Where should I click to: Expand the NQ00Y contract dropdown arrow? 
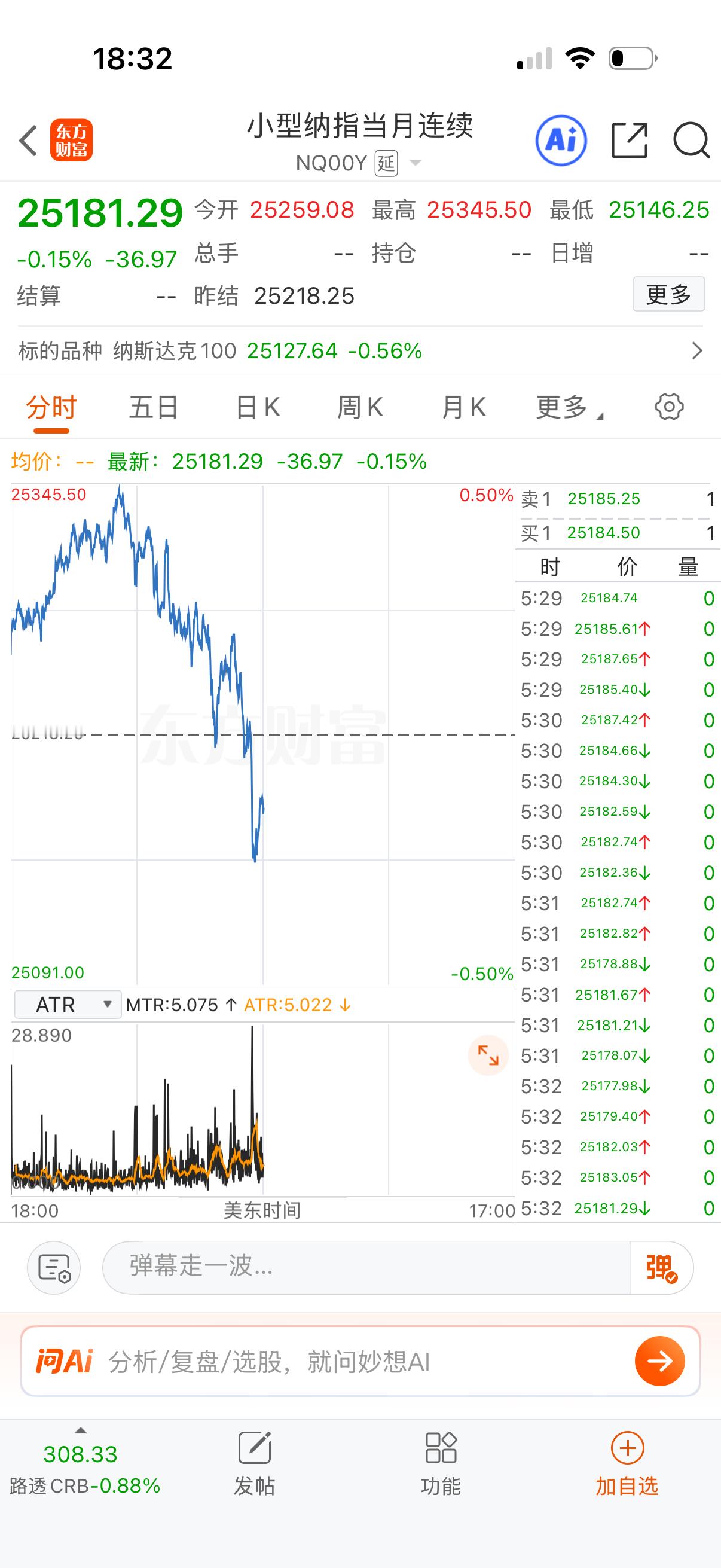416,163
